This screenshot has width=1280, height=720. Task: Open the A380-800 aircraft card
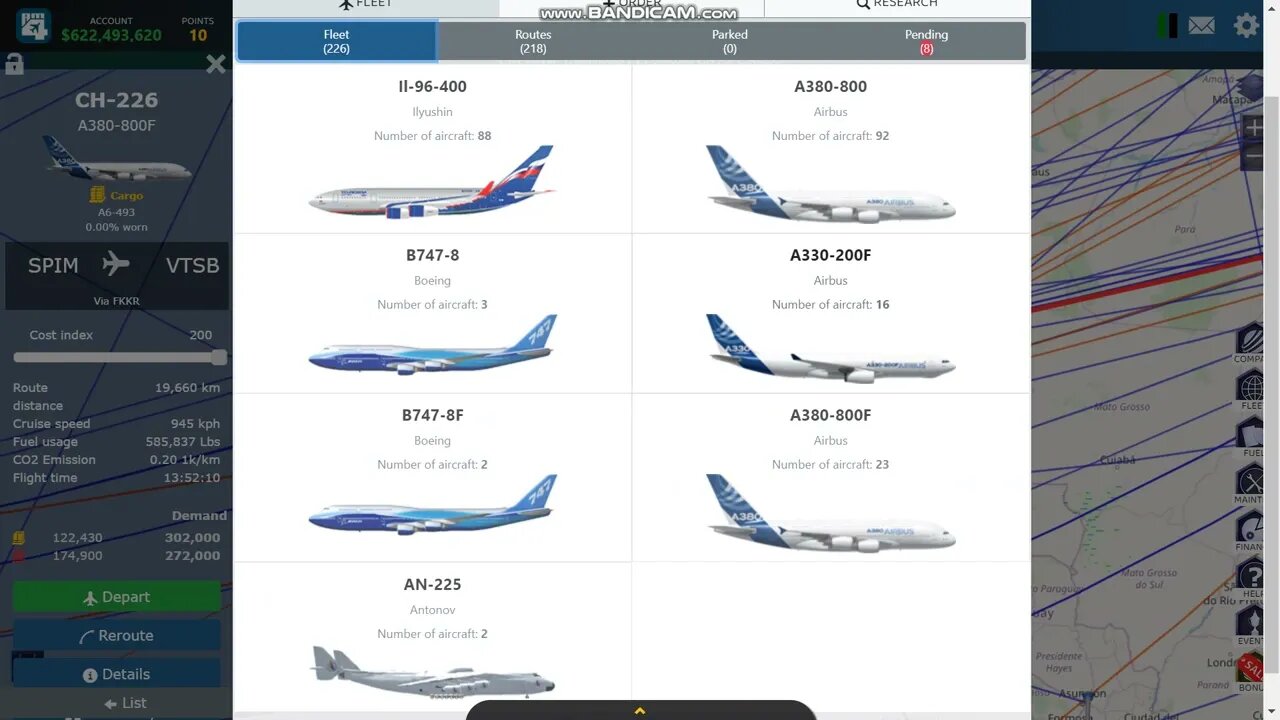[830, 150]
